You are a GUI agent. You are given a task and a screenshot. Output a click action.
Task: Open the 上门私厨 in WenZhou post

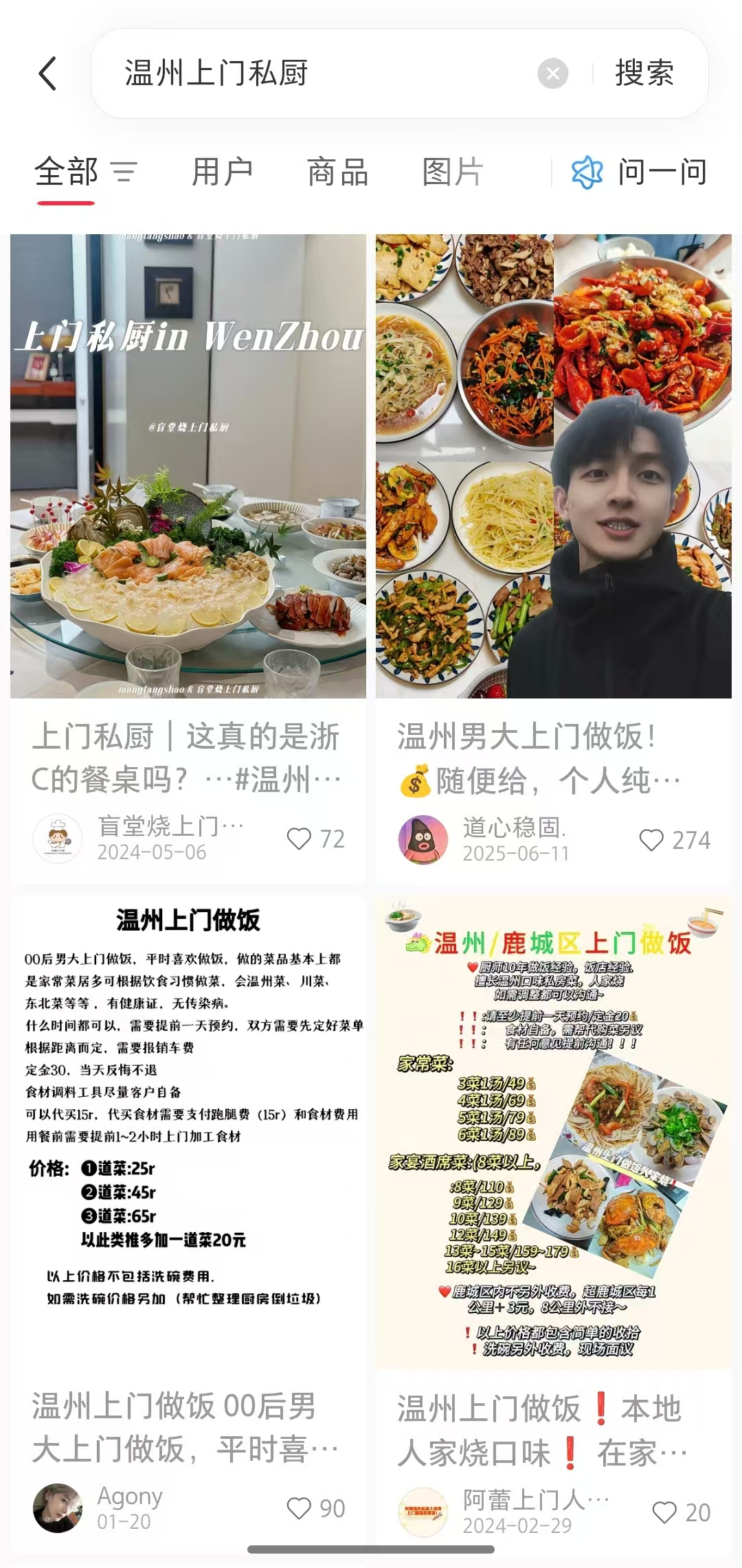tap(188, 466)
